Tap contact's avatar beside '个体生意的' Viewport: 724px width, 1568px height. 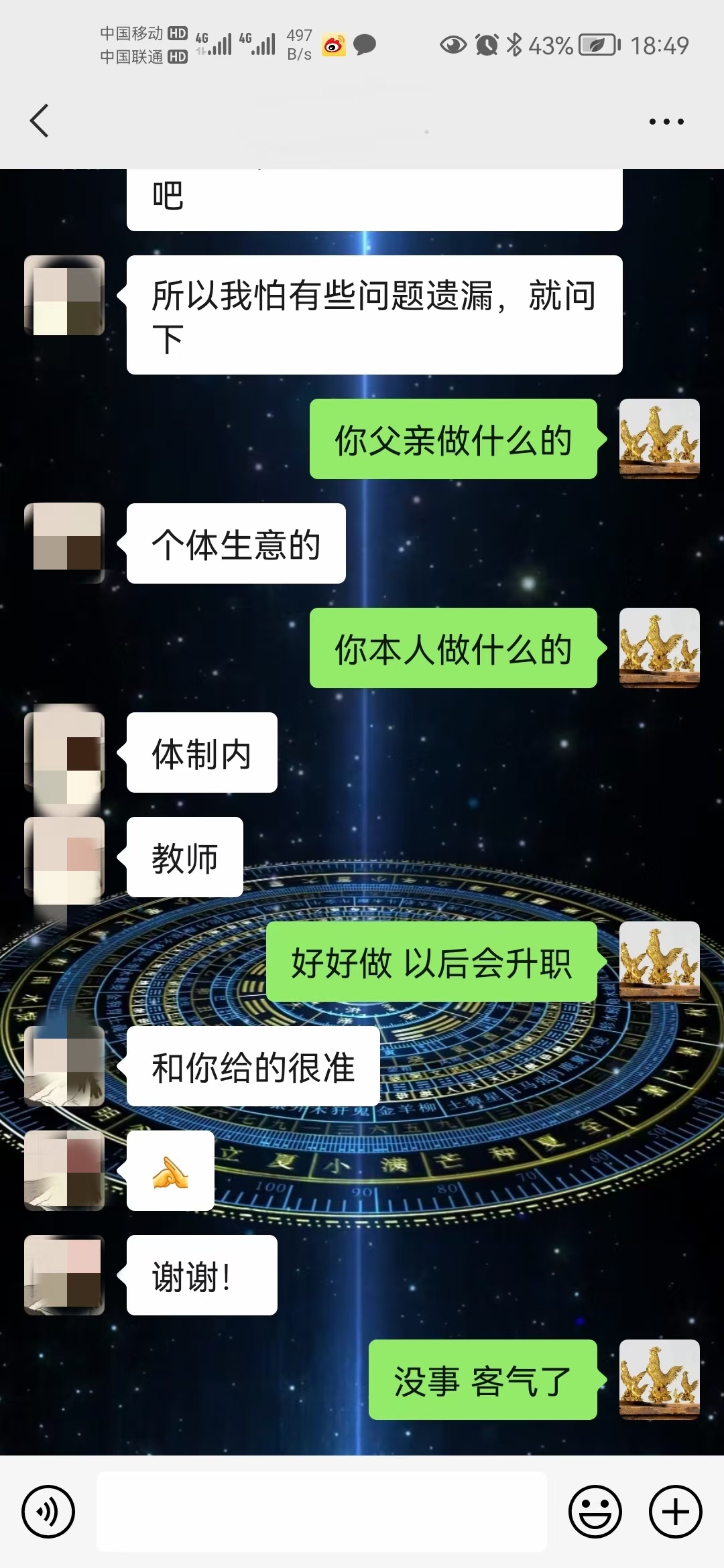coord(64,543)
